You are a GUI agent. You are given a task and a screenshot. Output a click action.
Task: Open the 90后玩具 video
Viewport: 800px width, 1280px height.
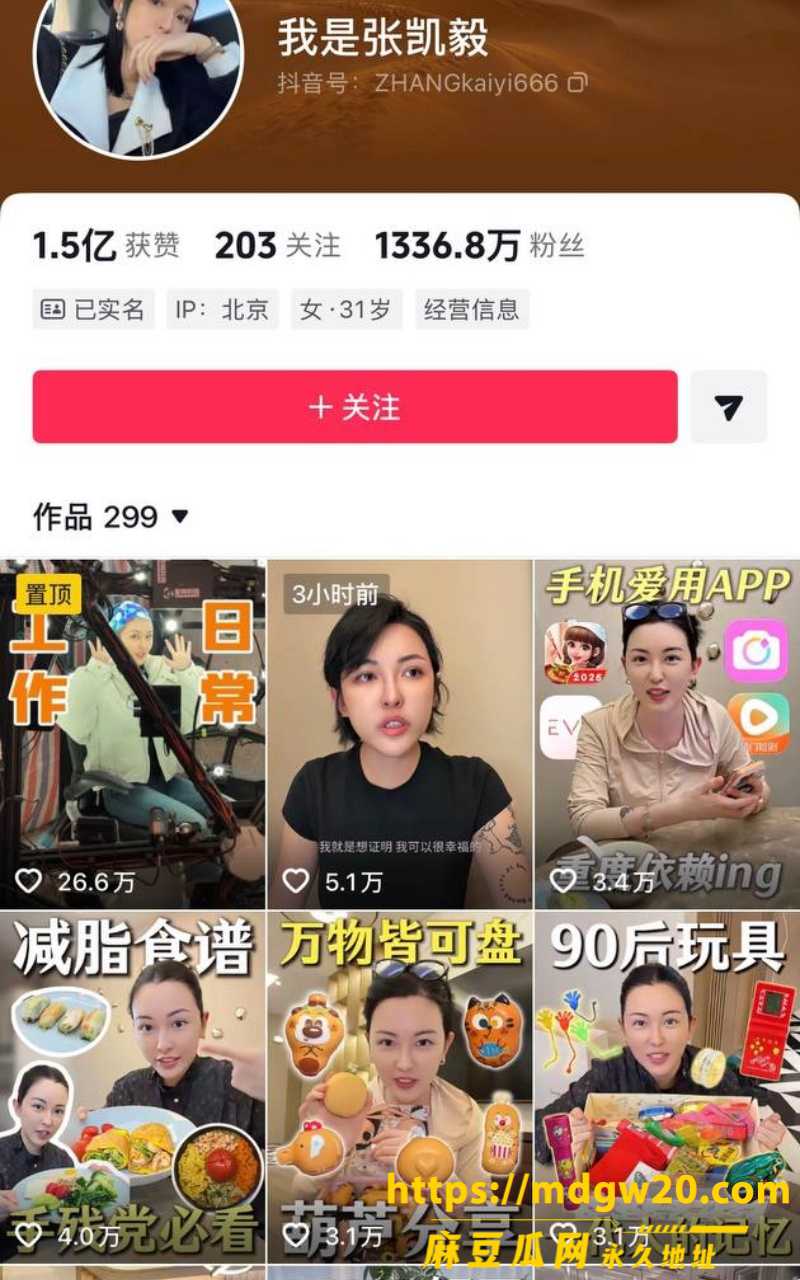click(667, 1087)
